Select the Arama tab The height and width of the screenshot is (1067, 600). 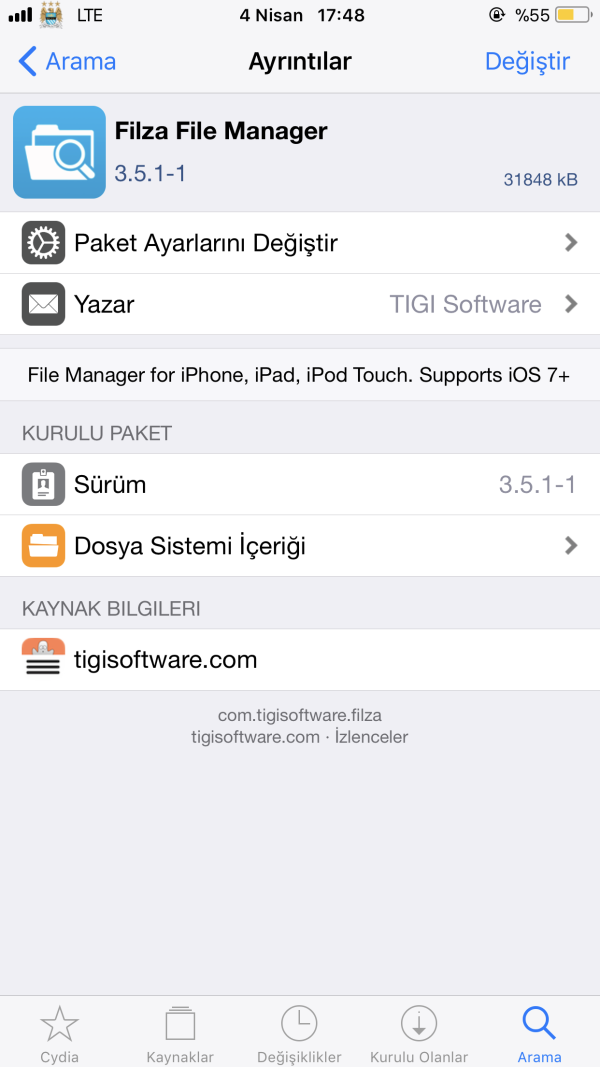(539, 1033)
